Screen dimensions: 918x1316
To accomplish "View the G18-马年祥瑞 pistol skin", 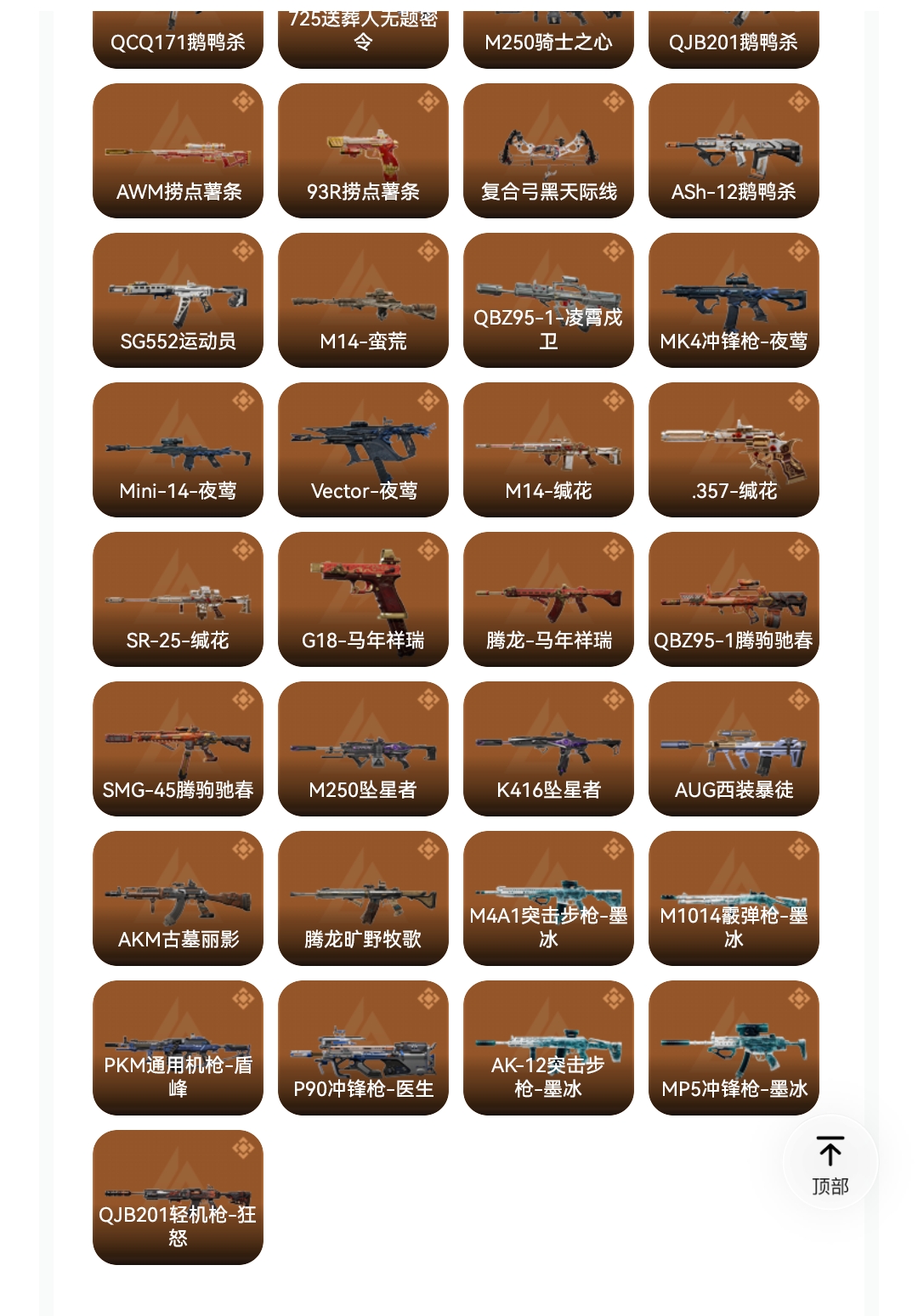I will coord(363,599).
